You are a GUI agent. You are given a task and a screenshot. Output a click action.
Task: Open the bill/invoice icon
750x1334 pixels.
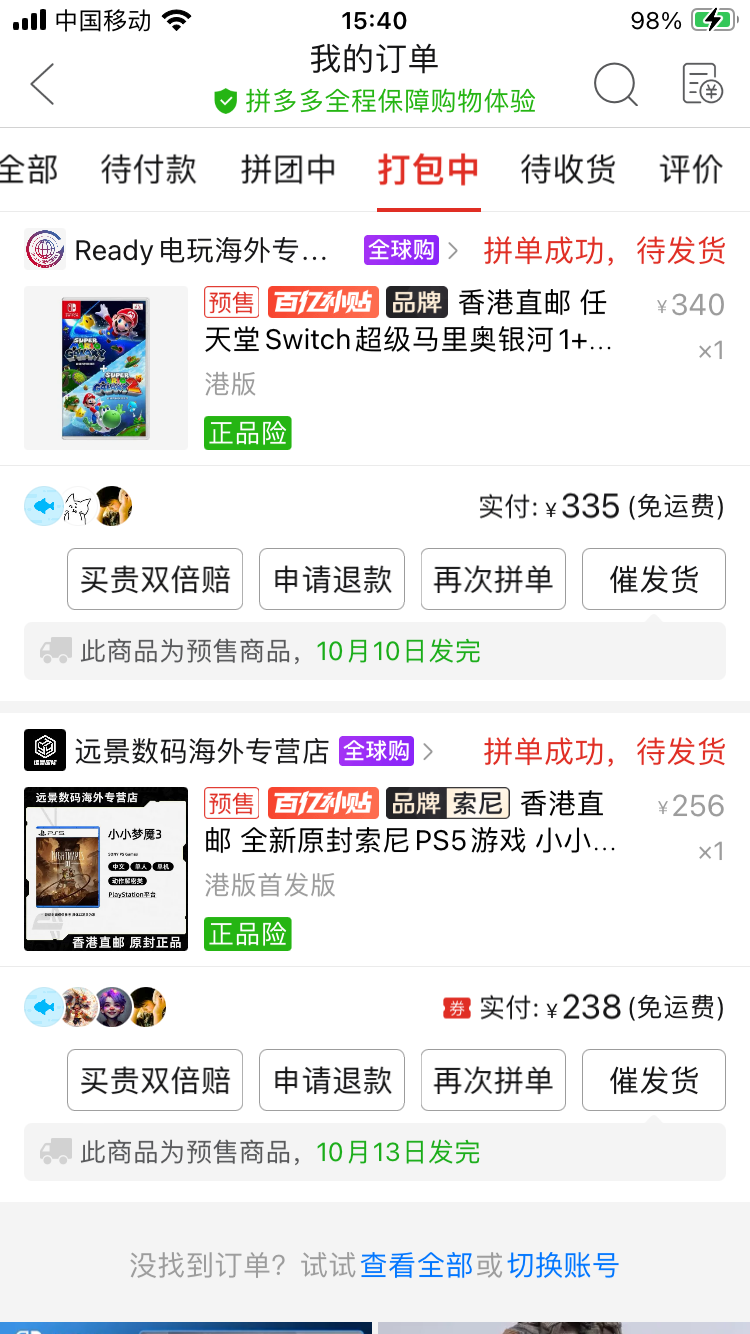(702, 84)
